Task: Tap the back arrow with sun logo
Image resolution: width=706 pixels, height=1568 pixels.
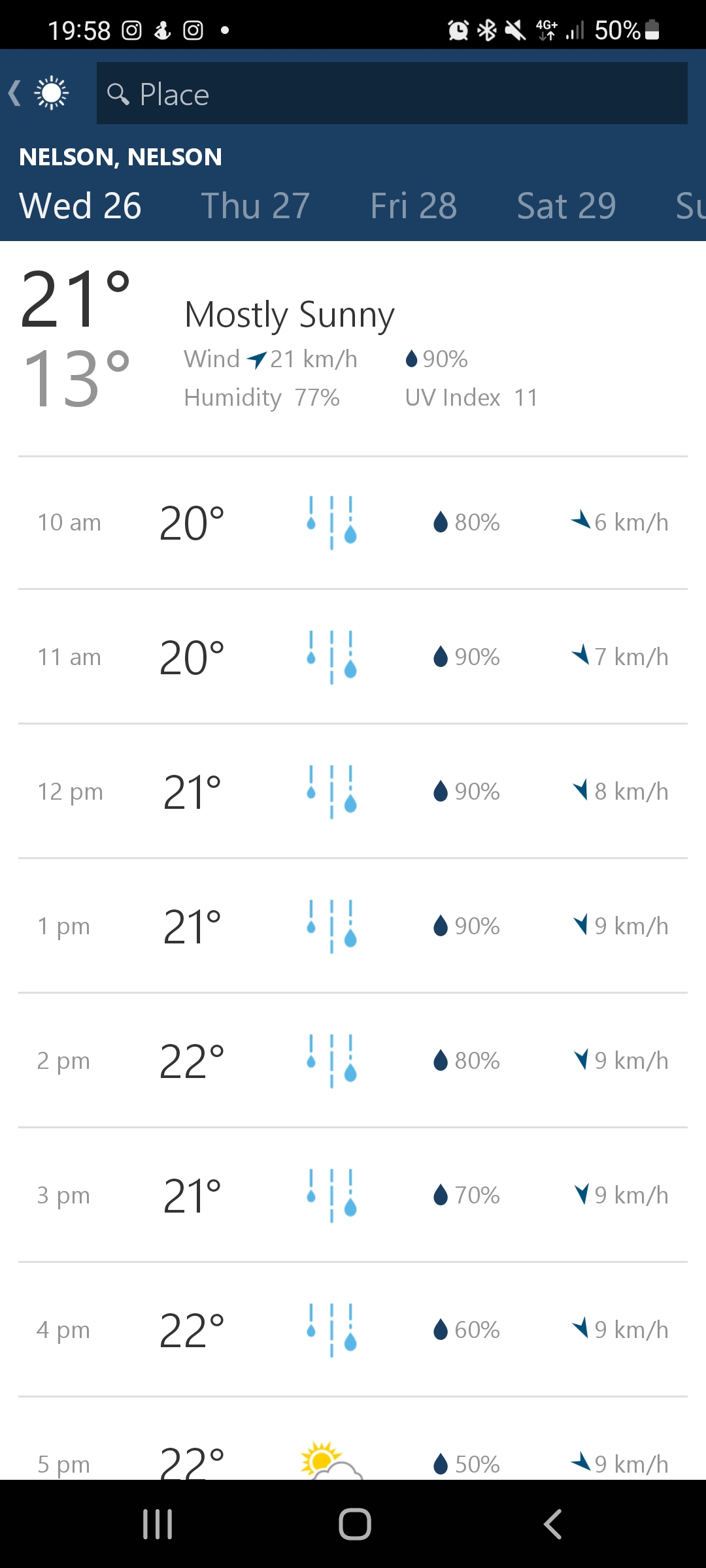Action: click(39, 93)
